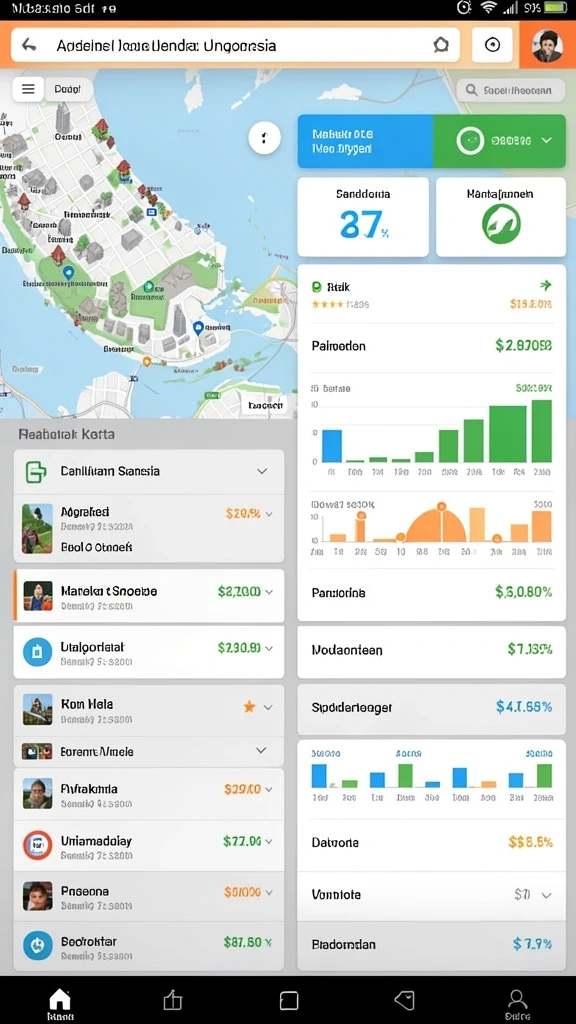Tap the round compass button on the map
The image size is (576, 1024).
point(264,138)
